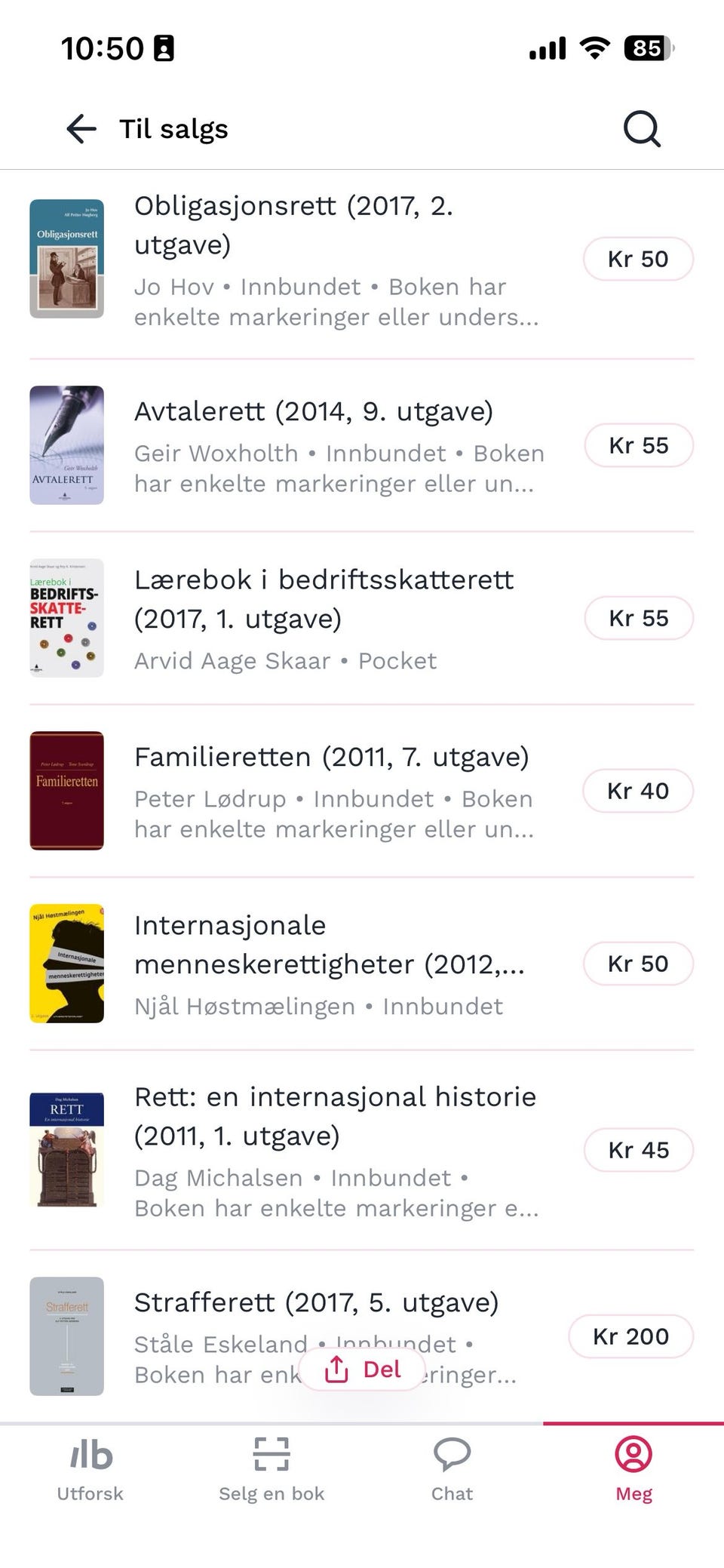
Task: Tap the Internasjonale menneskerettigheter cover
Action: pyautogui.click(x=66, y=963)
